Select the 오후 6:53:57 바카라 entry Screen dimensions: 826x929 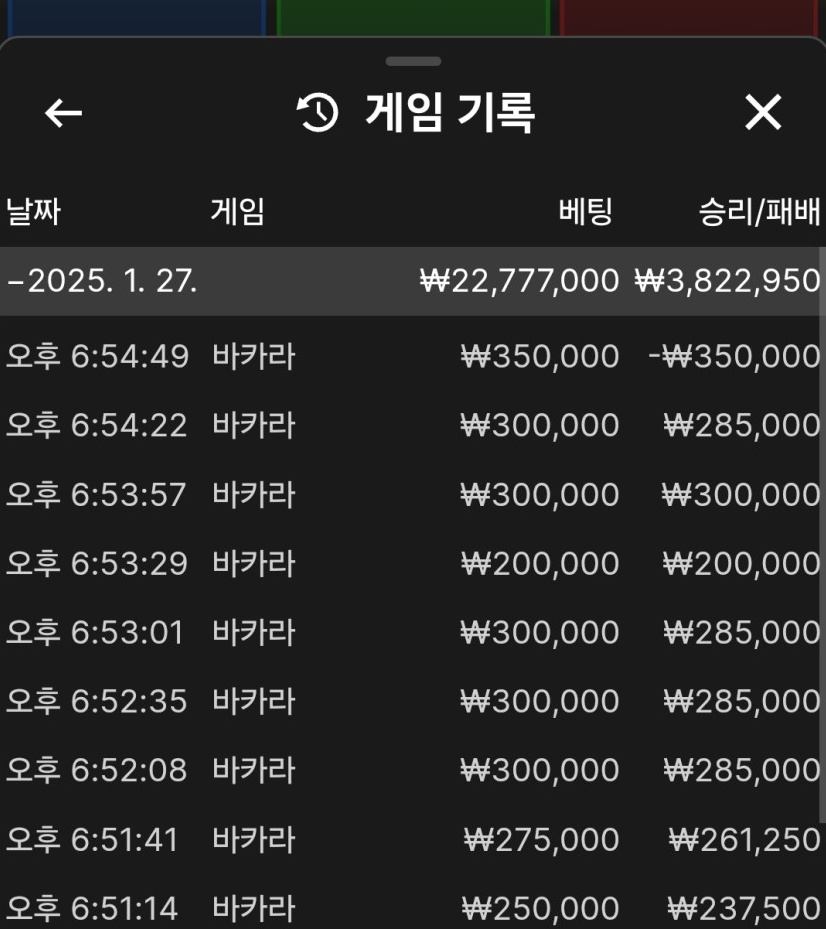point(412,494)
